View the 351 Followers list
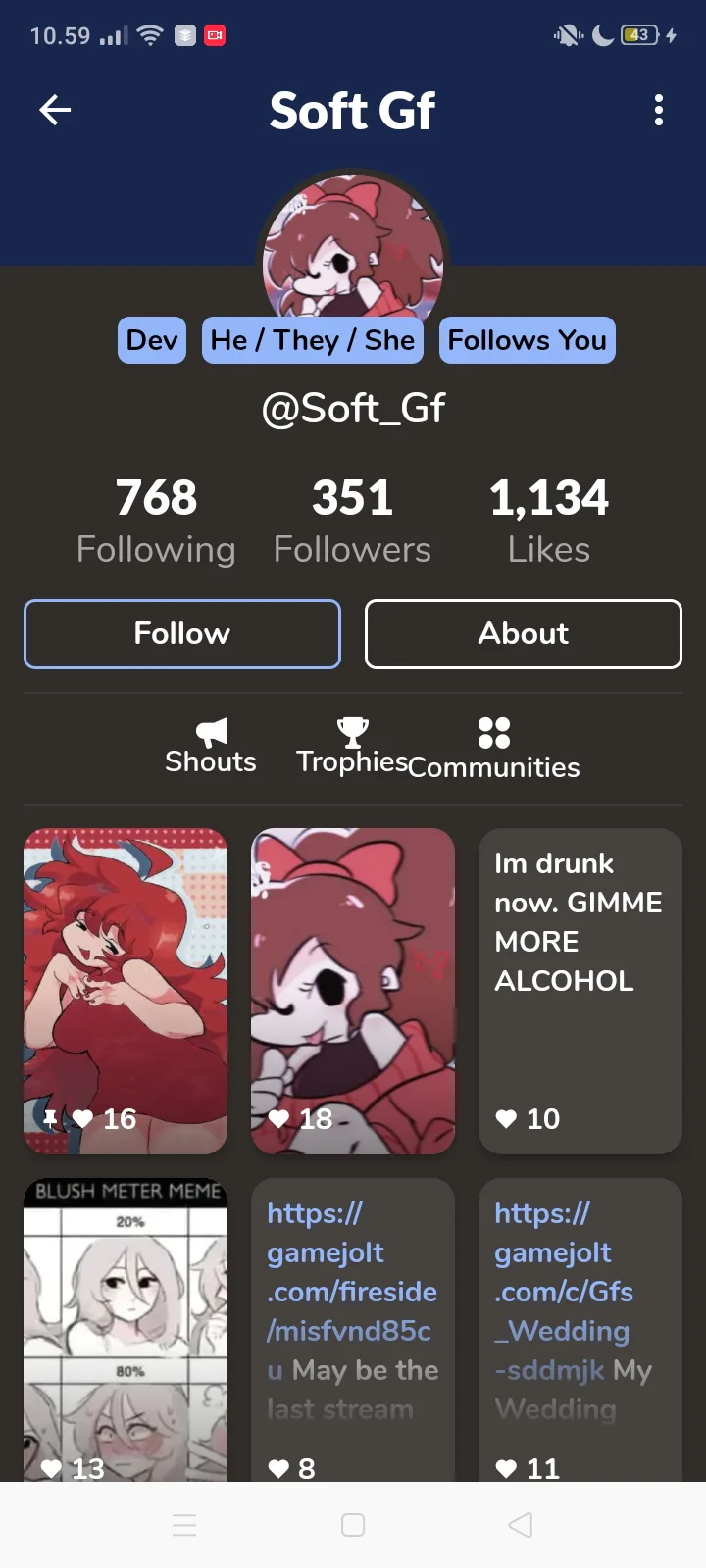 click(352, 520)
